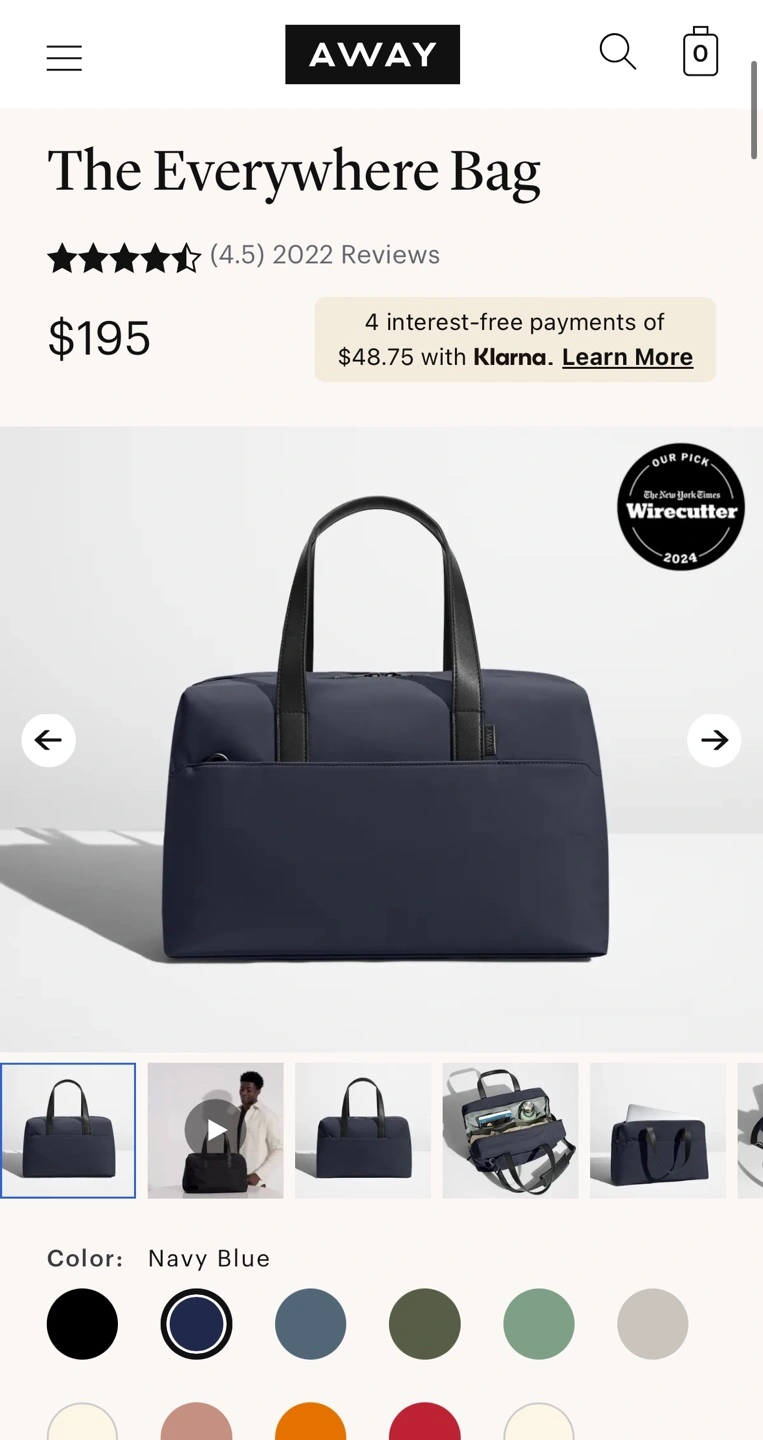Open the search icon

(618, 52)
